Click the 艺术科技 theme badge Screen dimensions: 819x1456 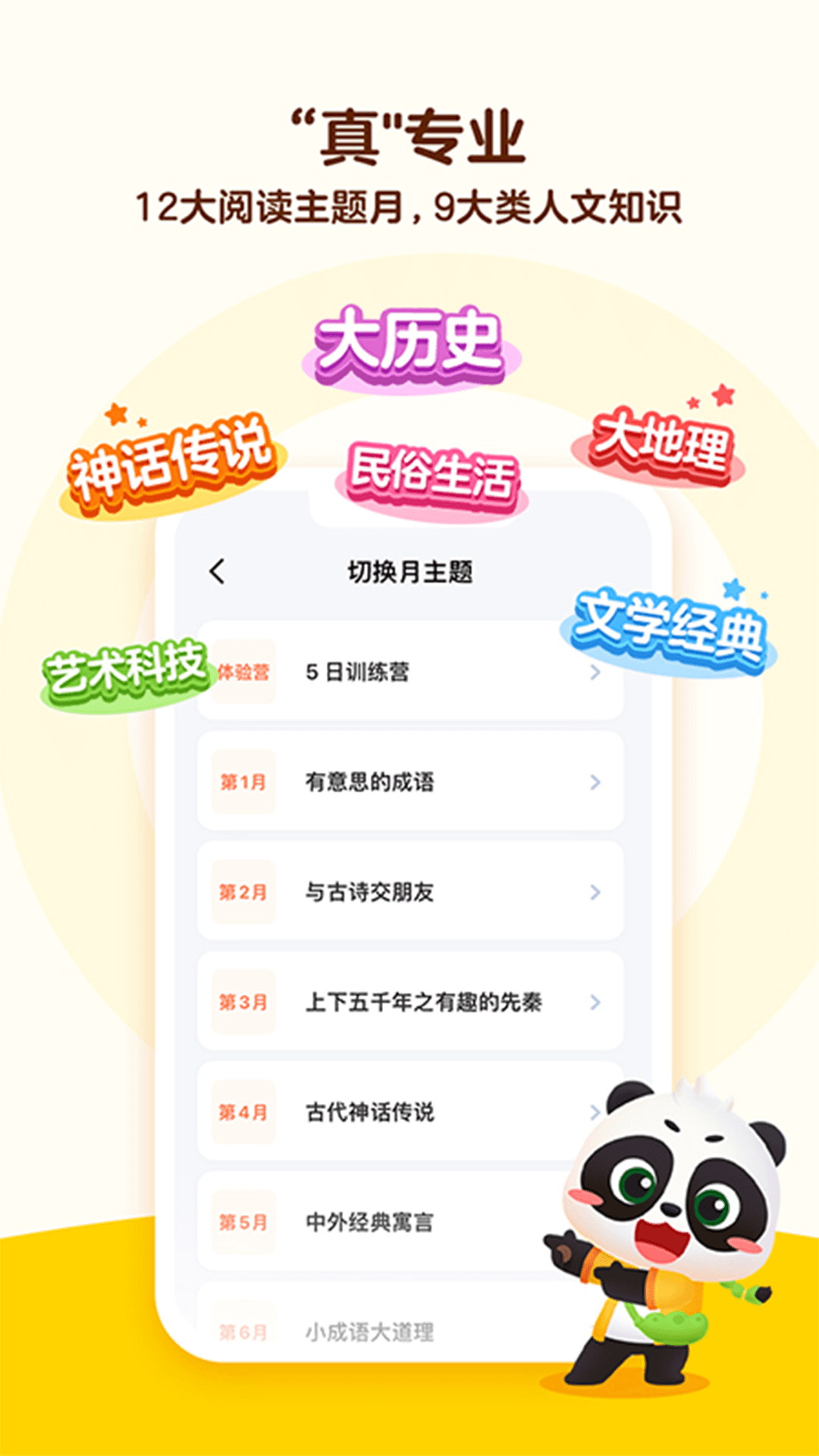pyautogui.click(x=125, y=667)
